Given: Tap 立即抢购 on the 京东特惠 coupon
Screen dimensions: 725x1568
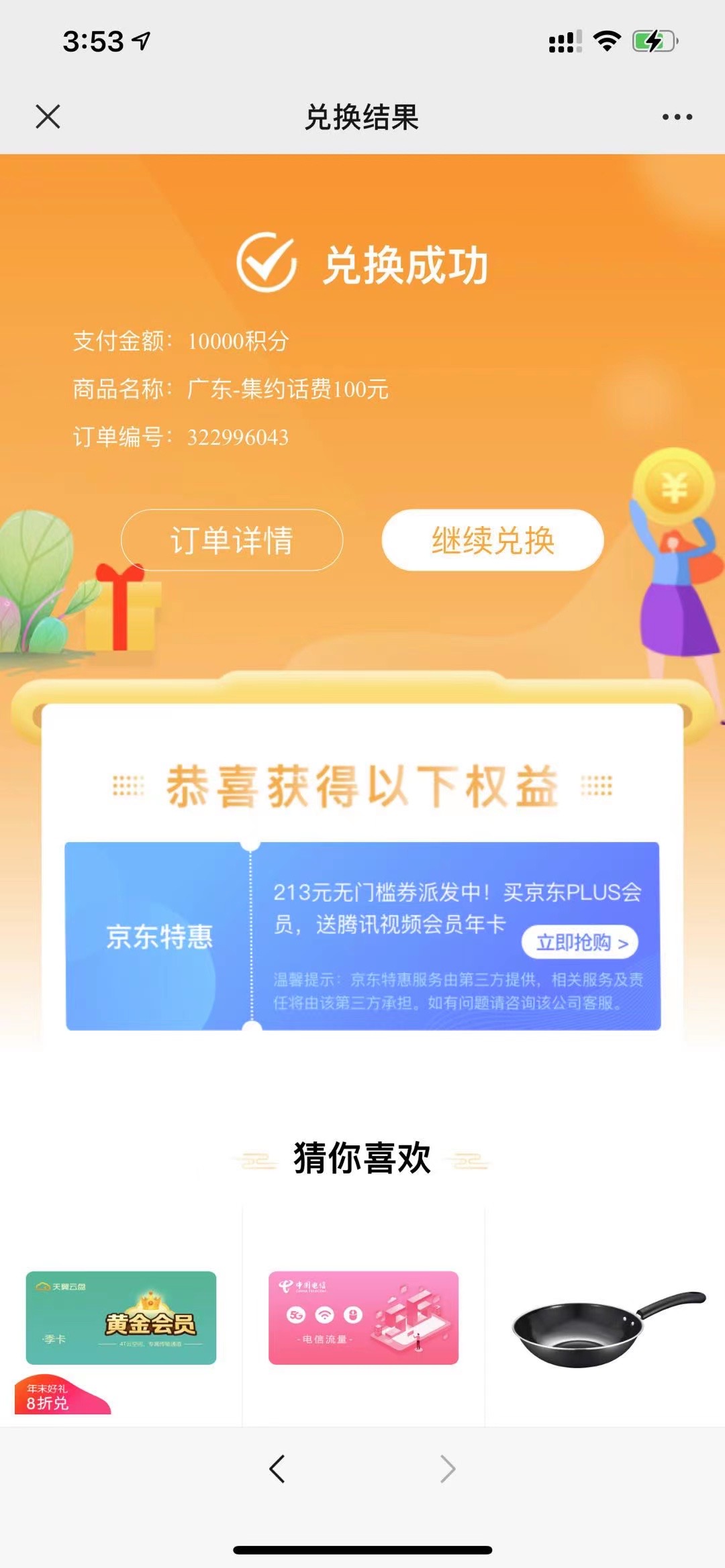Looking at the screenshot, I should 580,943.
